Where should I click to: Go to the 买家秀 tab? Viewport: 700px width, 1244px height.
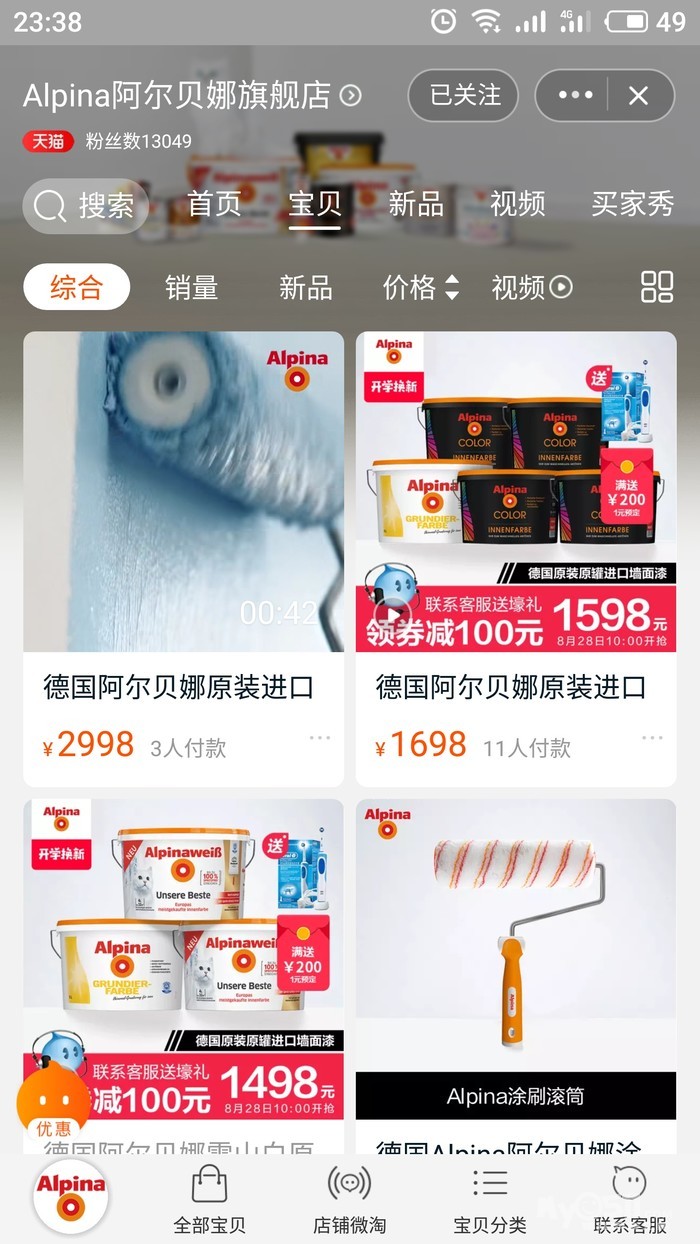pyautogui.click(x=632, y=204)
